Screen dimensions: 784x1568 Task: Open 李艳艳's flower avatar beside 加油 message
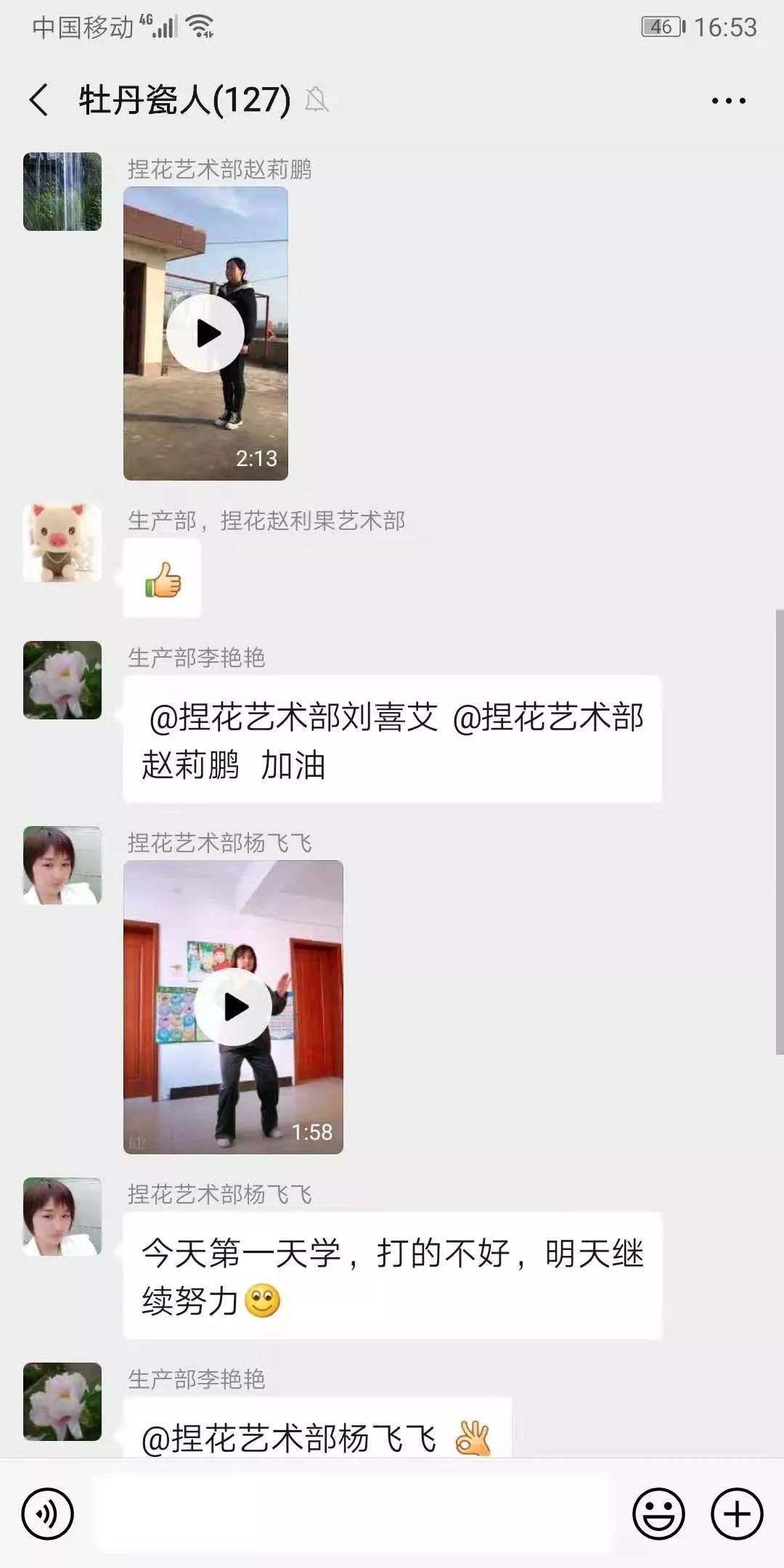click(62, 680)
